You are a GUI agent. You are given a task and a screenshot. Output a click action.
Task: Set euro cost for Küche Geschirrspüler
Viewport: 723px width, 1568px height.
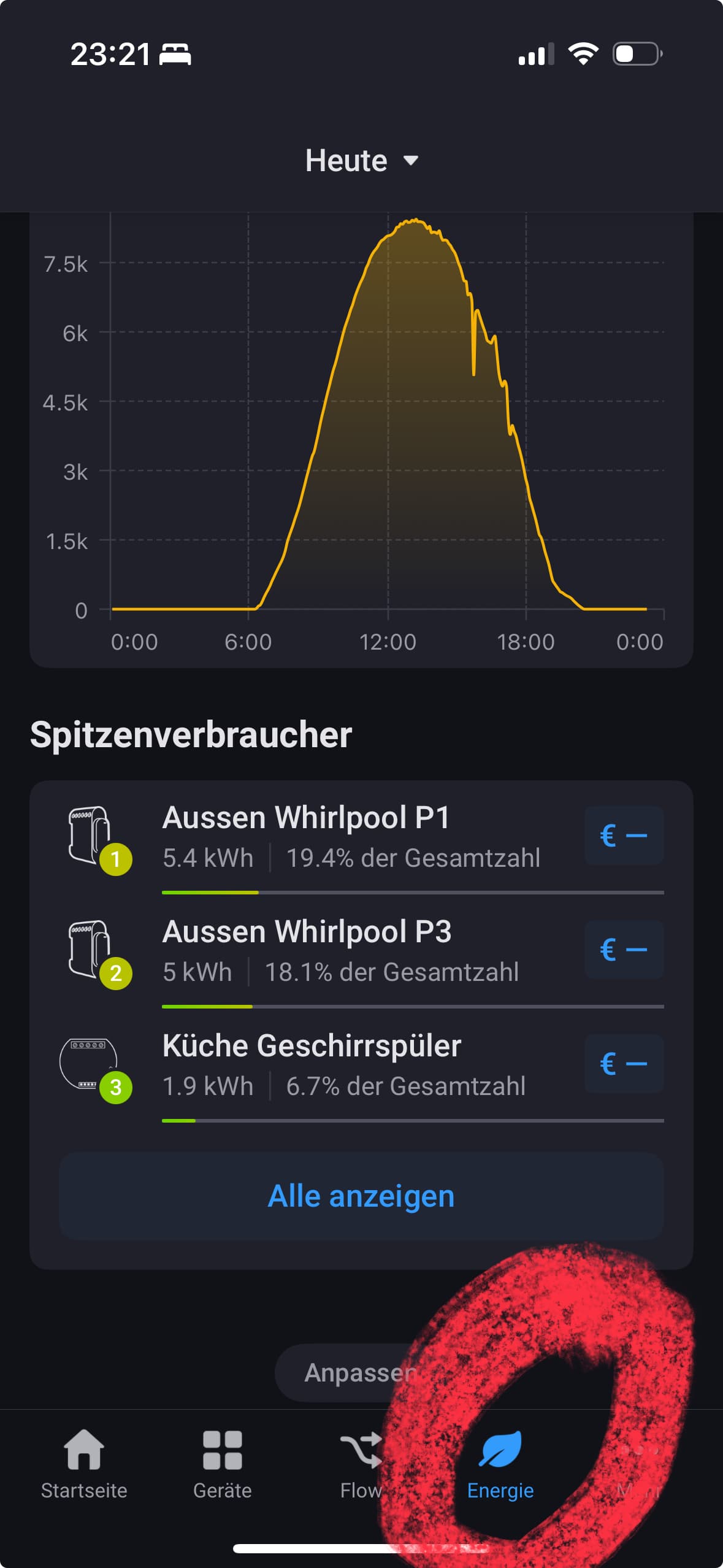pos(623,1064)
